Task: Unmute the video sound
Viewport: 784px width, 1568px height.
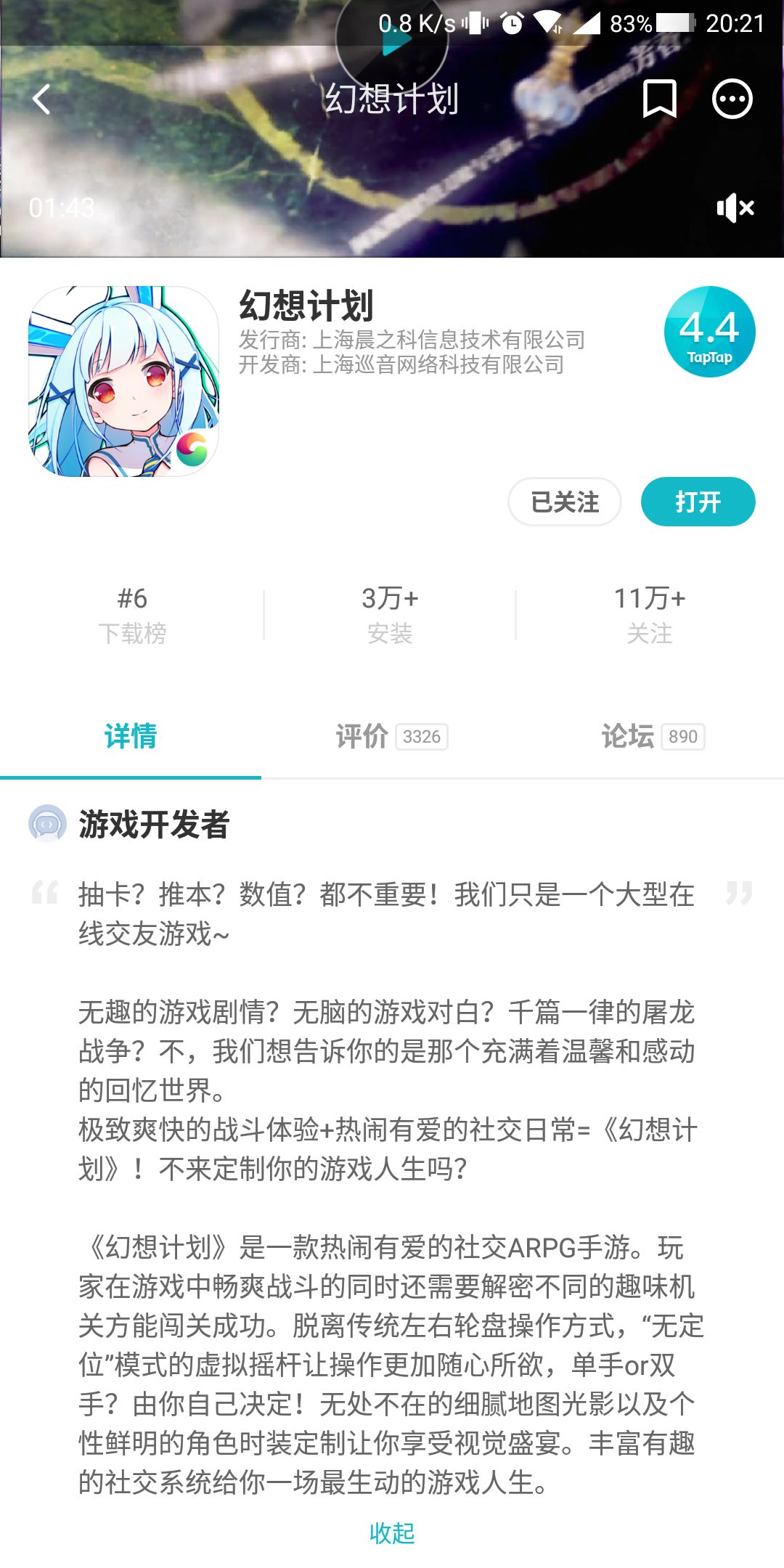Action: (x=735, y=208)
